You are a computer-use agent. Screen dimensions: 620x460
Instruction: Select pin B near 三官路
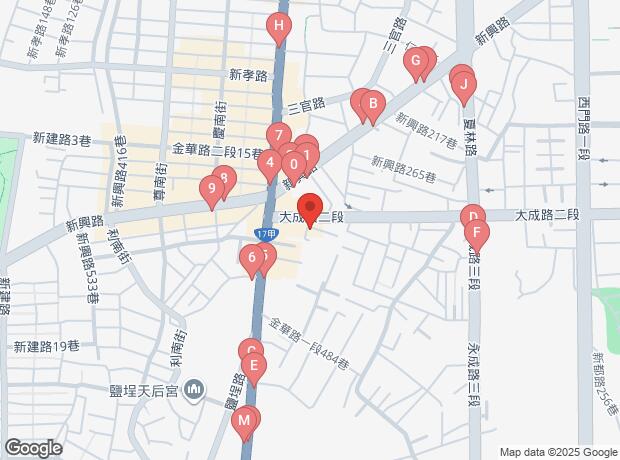[372, 103]
